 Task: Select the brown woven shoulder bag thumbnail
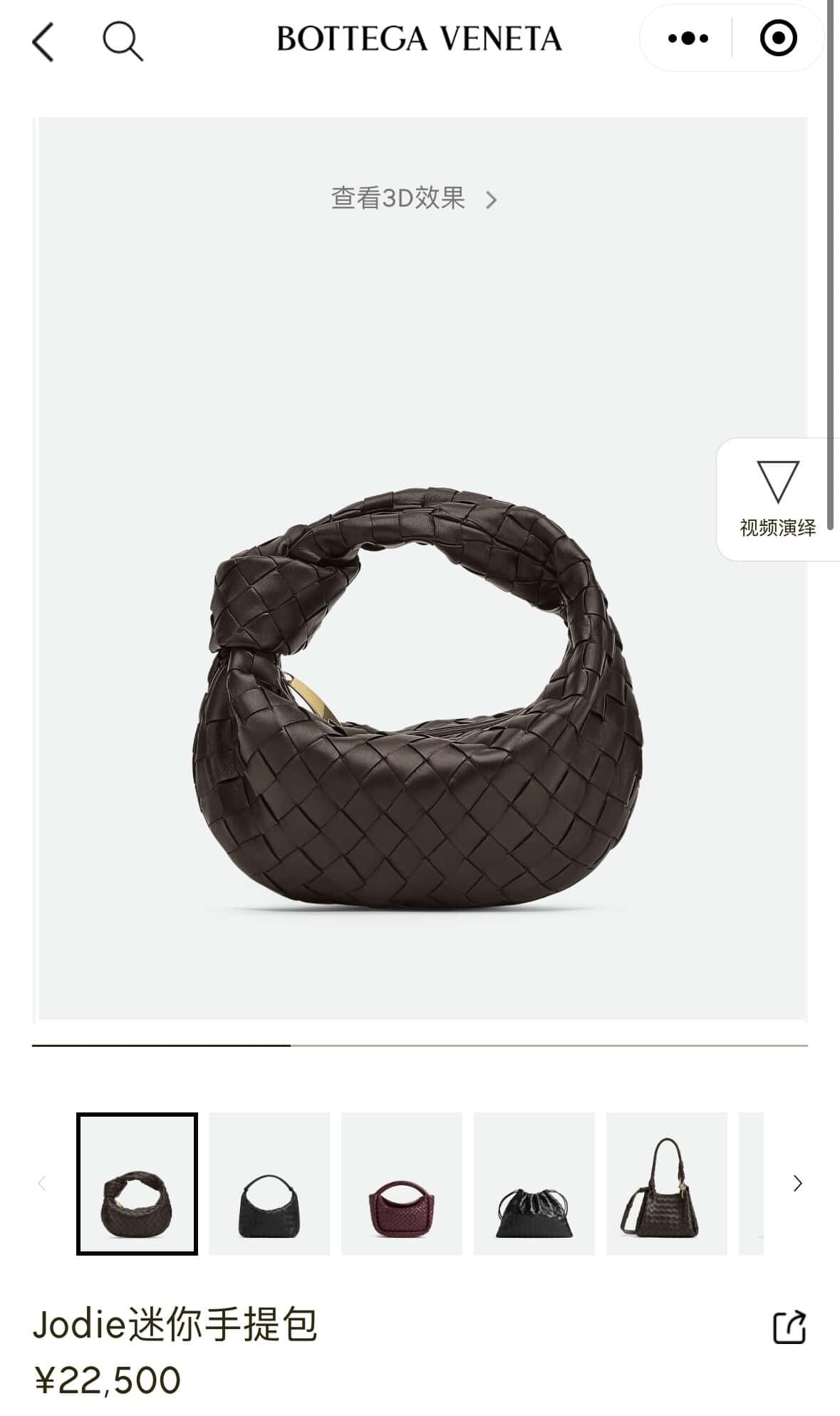tap(667, 1184)
